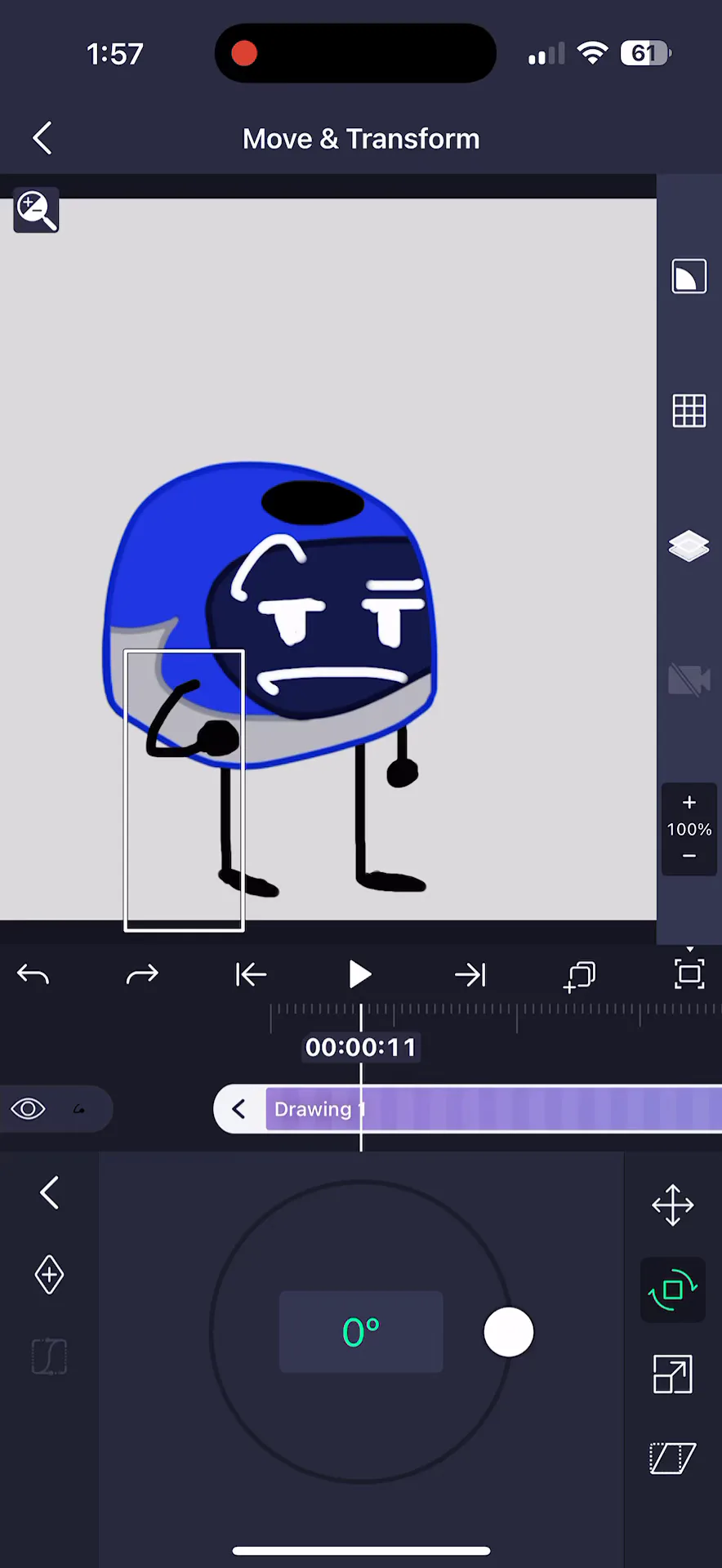This screenshot has width=722, height=1568.
Task: Jump to the start of the clip
Action: click(x=251, y=974)
